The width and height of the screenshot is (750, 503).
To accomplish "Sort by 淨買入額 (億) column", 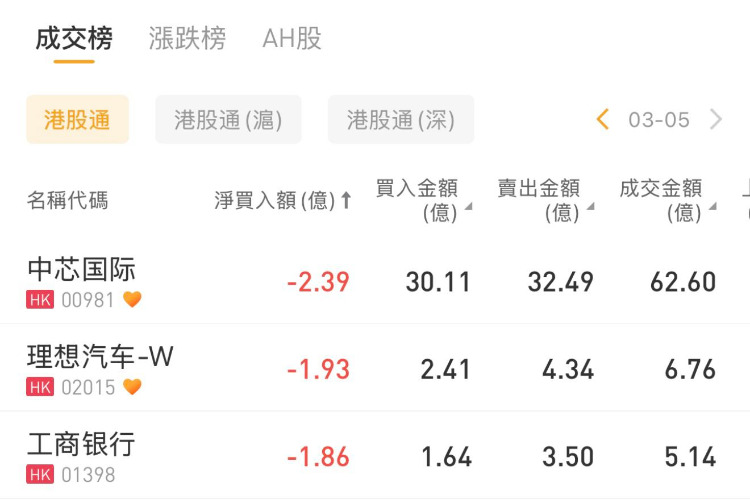I will (283, 200).
